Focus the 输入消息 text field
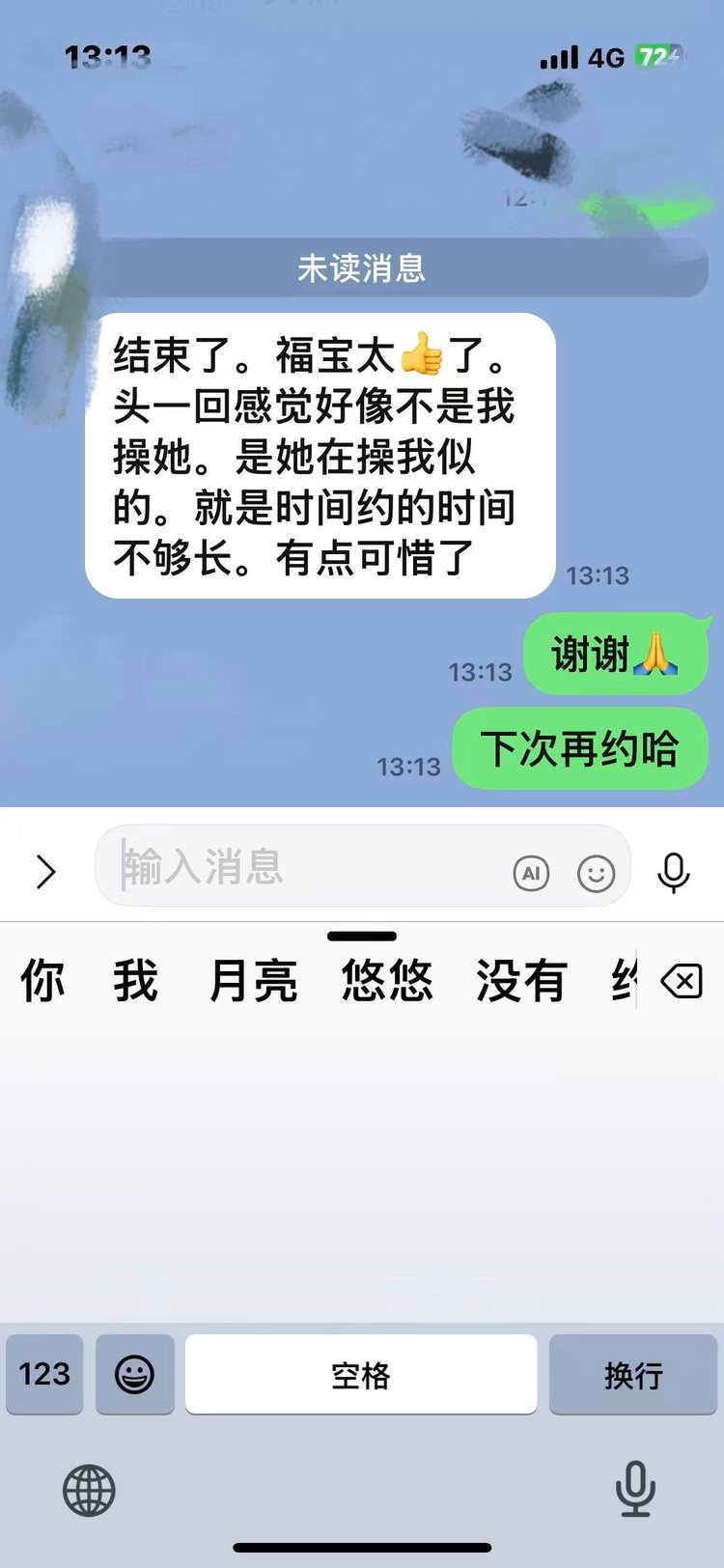The height and width of the screenshot is (1568, 724). coord(309,866)
